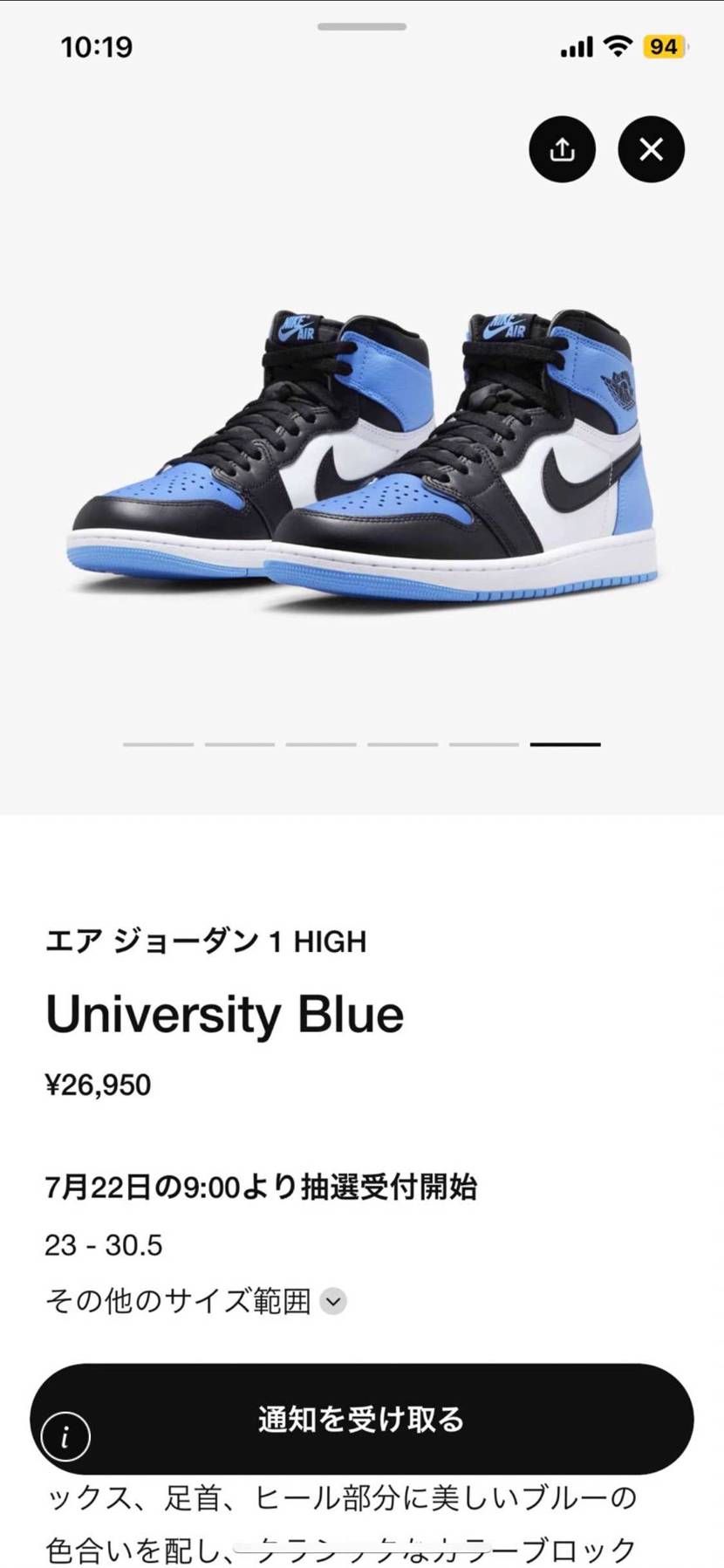Tap the last highlighted carousel indicator
Viewport: 724px width, 1568px height.
pyautogui.click(x=565, y=743)
